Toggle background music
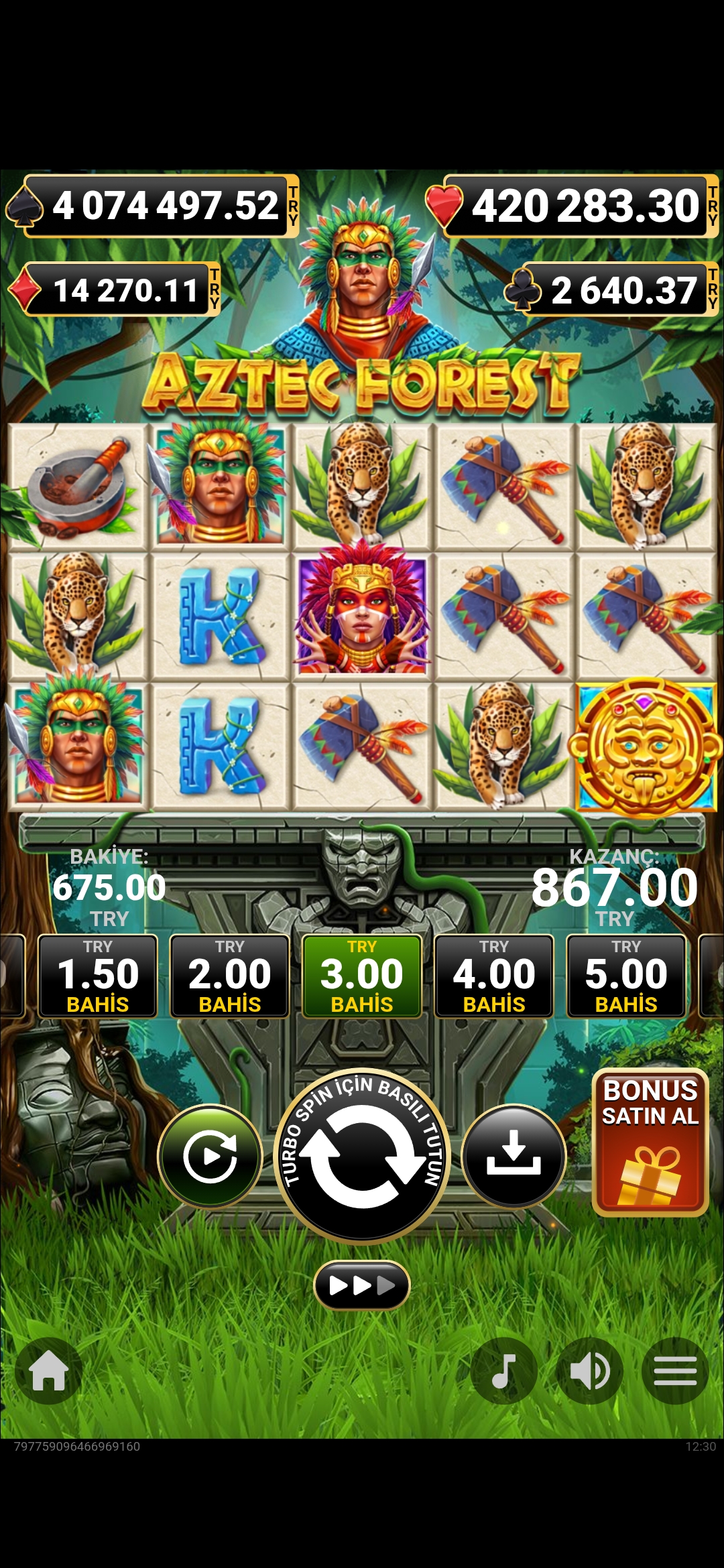The width and height of the screenshot is (724, 1568). pos(503,1371)
